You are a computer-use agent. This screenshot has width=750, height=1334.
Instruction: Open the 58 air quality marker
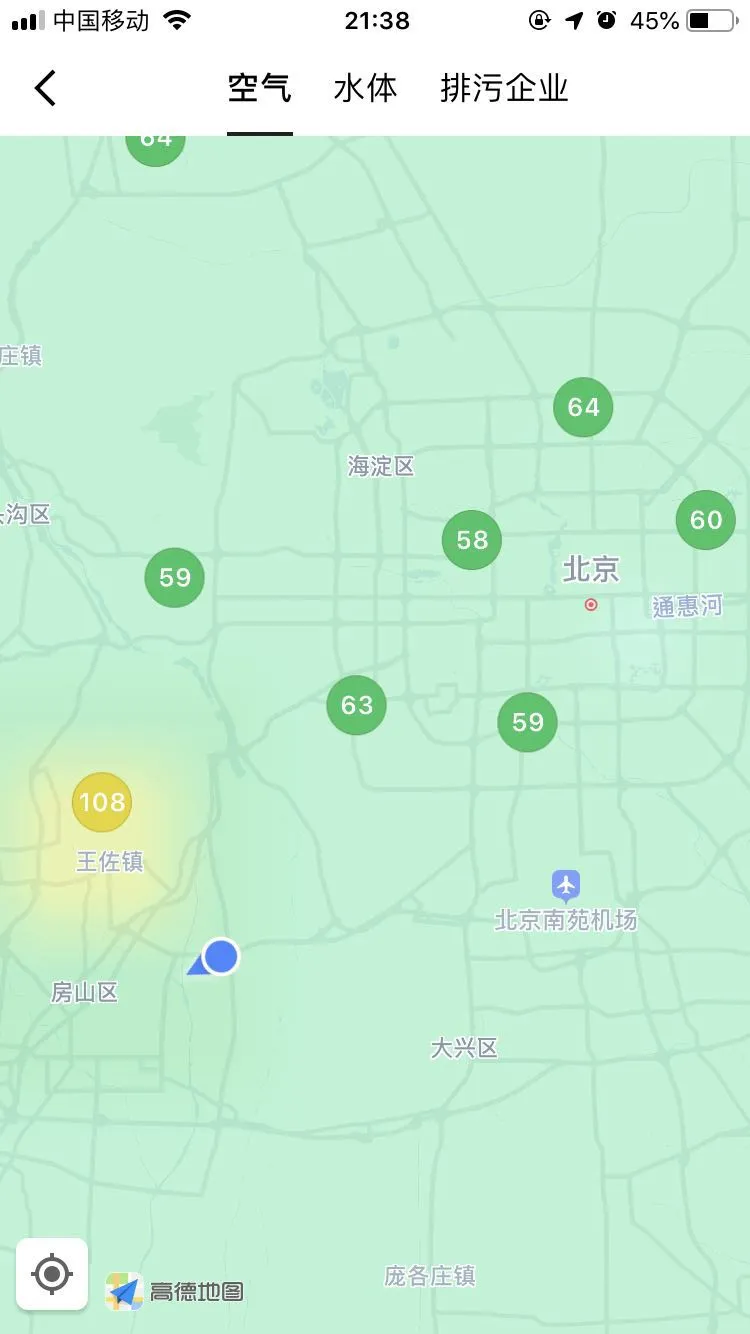tap(472, 540)
